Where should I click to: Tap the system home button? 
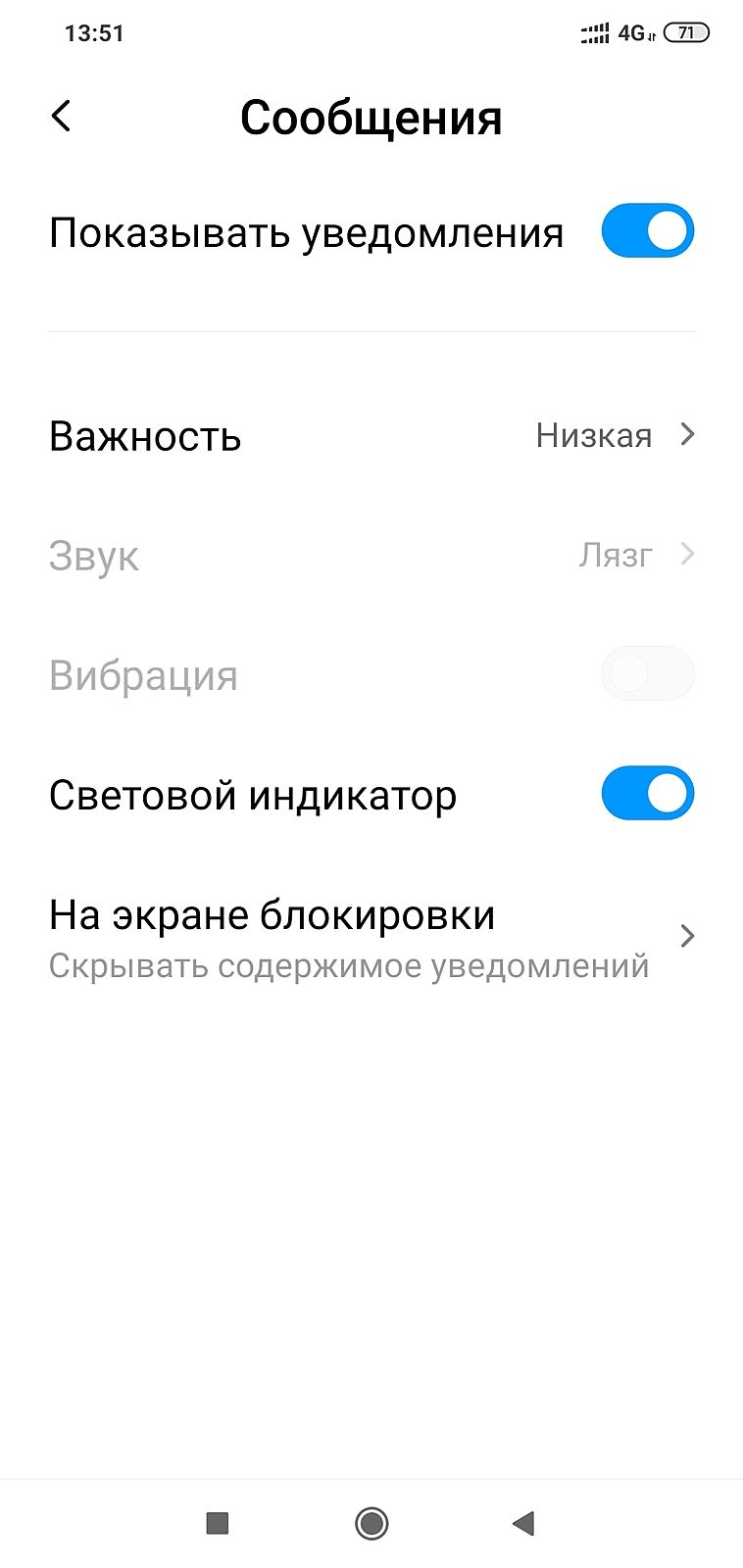[x=371, y=1523]
